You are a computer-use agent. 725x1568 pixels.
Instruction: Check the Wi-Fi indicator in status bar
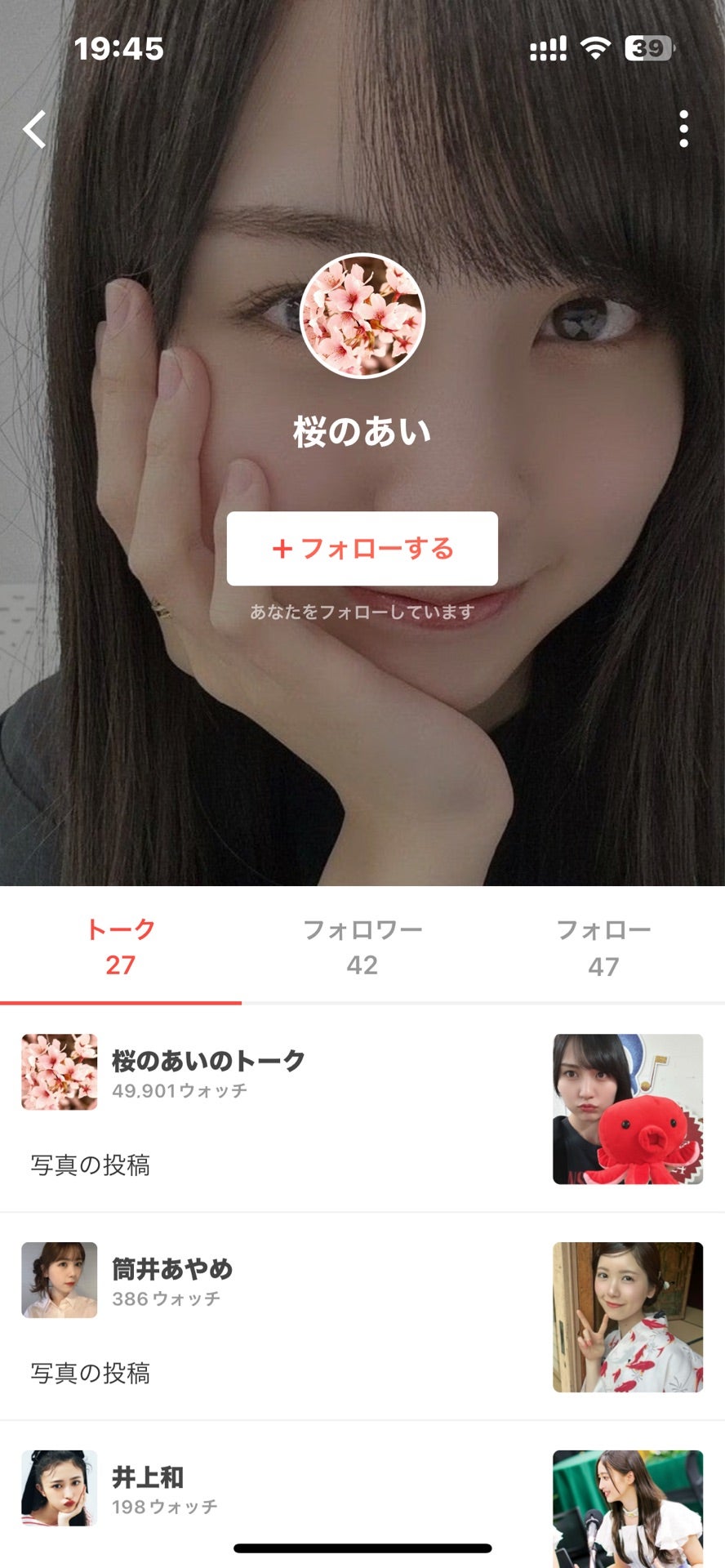(x=595, y=49)
